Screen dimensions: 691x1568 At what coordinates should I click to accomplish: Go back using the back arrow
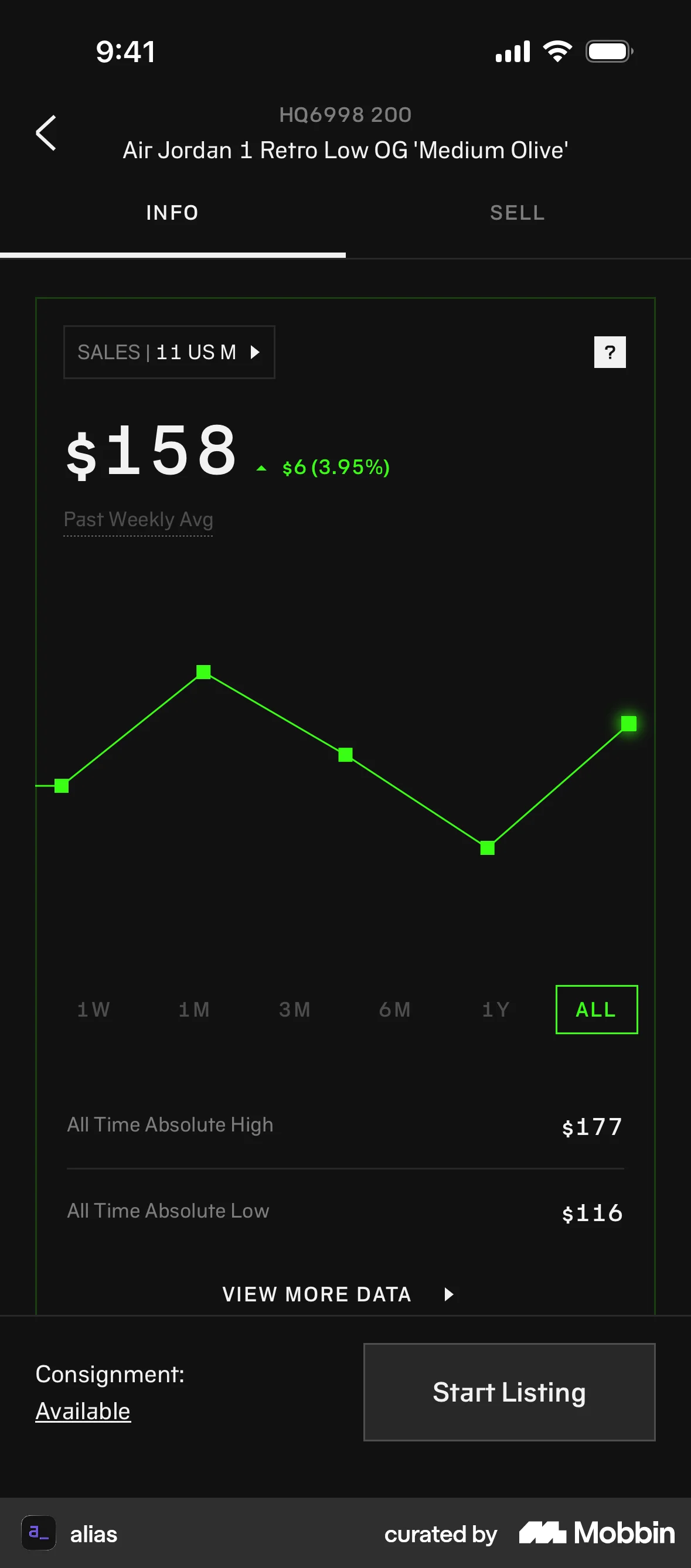(46, 132)
